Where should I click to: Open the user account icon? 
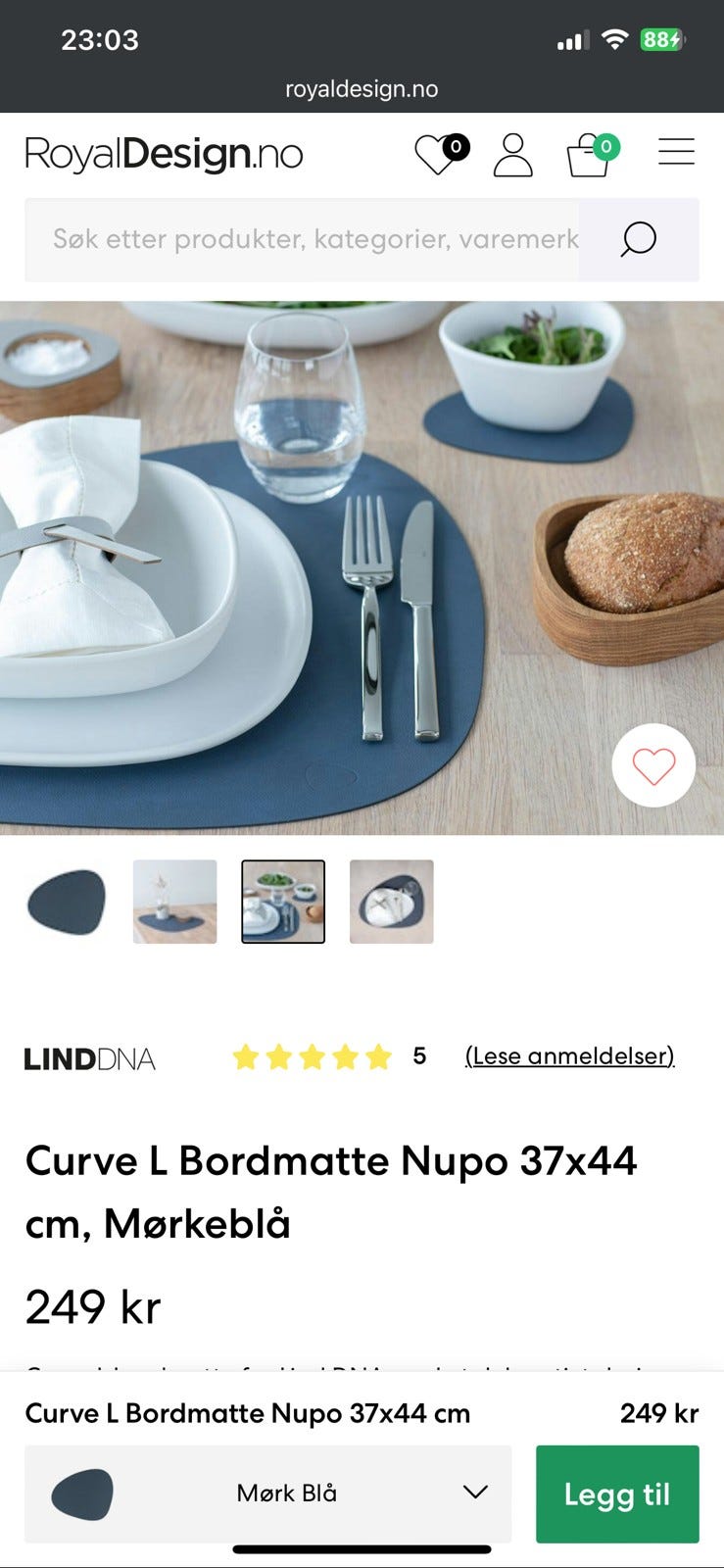(x=512, y=153)
